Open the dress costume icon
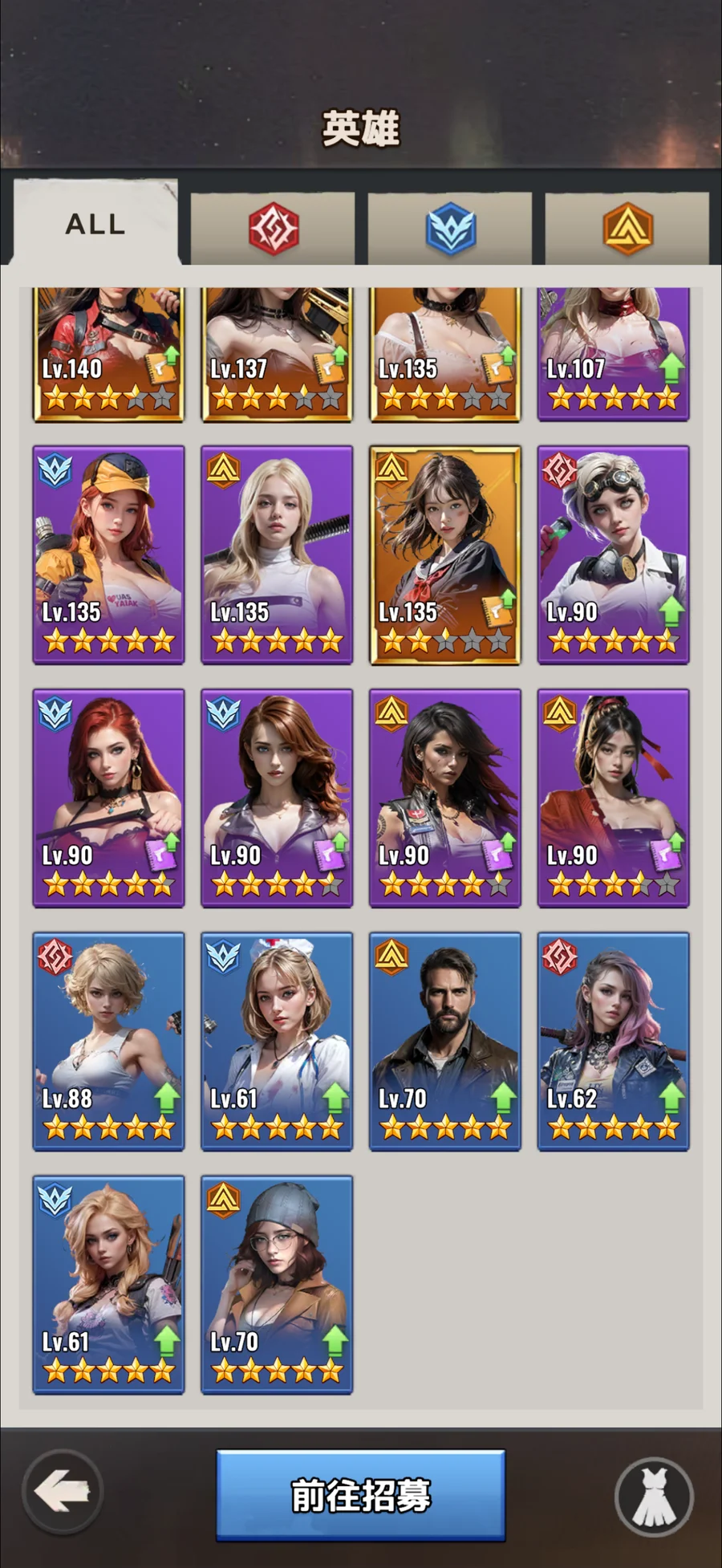The height and width of the screenshot is (1568, 722). pos(654,1497)
